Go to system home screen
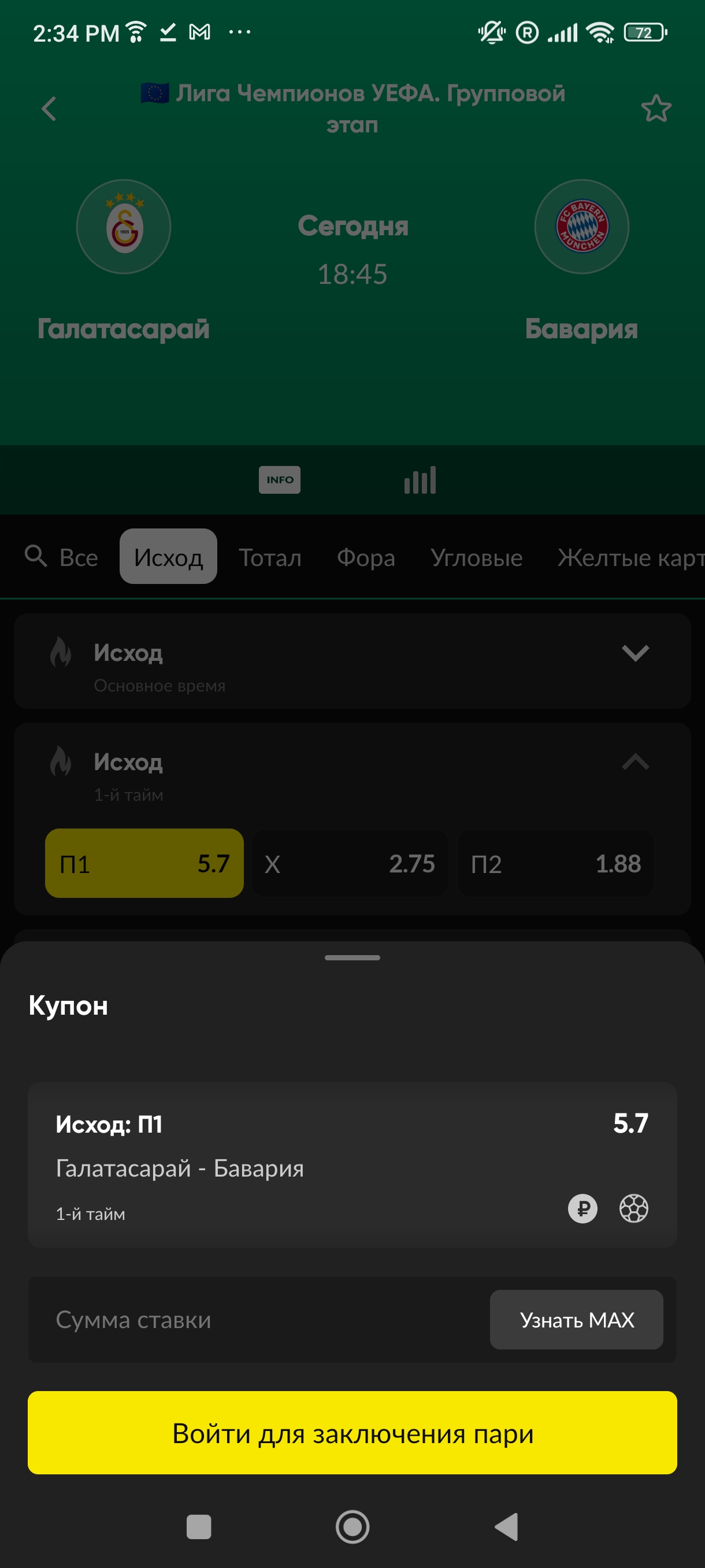 352,1526
